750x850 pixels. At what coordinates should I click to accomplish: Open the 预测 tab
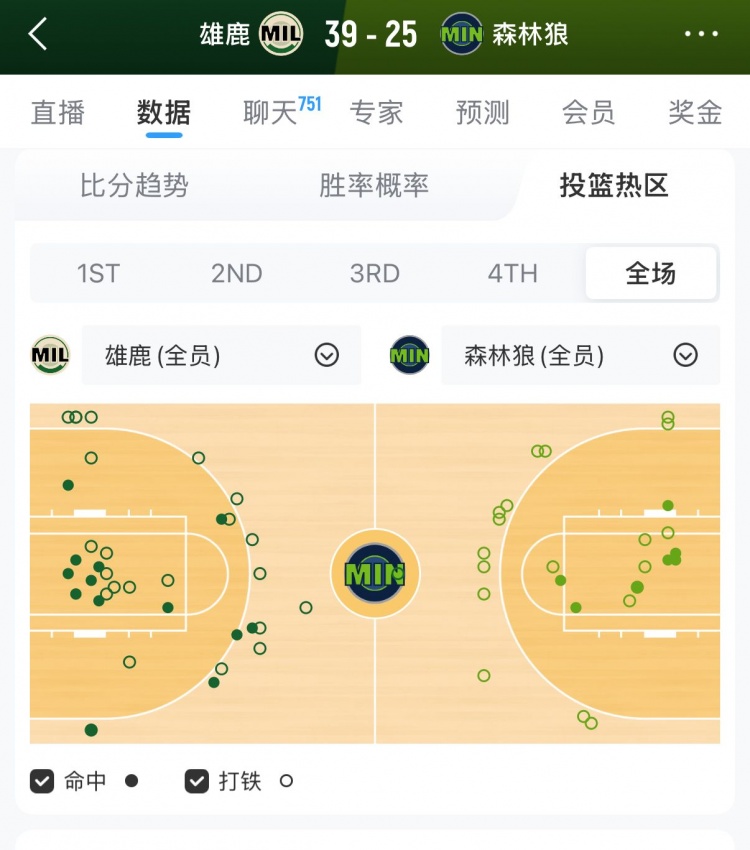coord(483,112)
